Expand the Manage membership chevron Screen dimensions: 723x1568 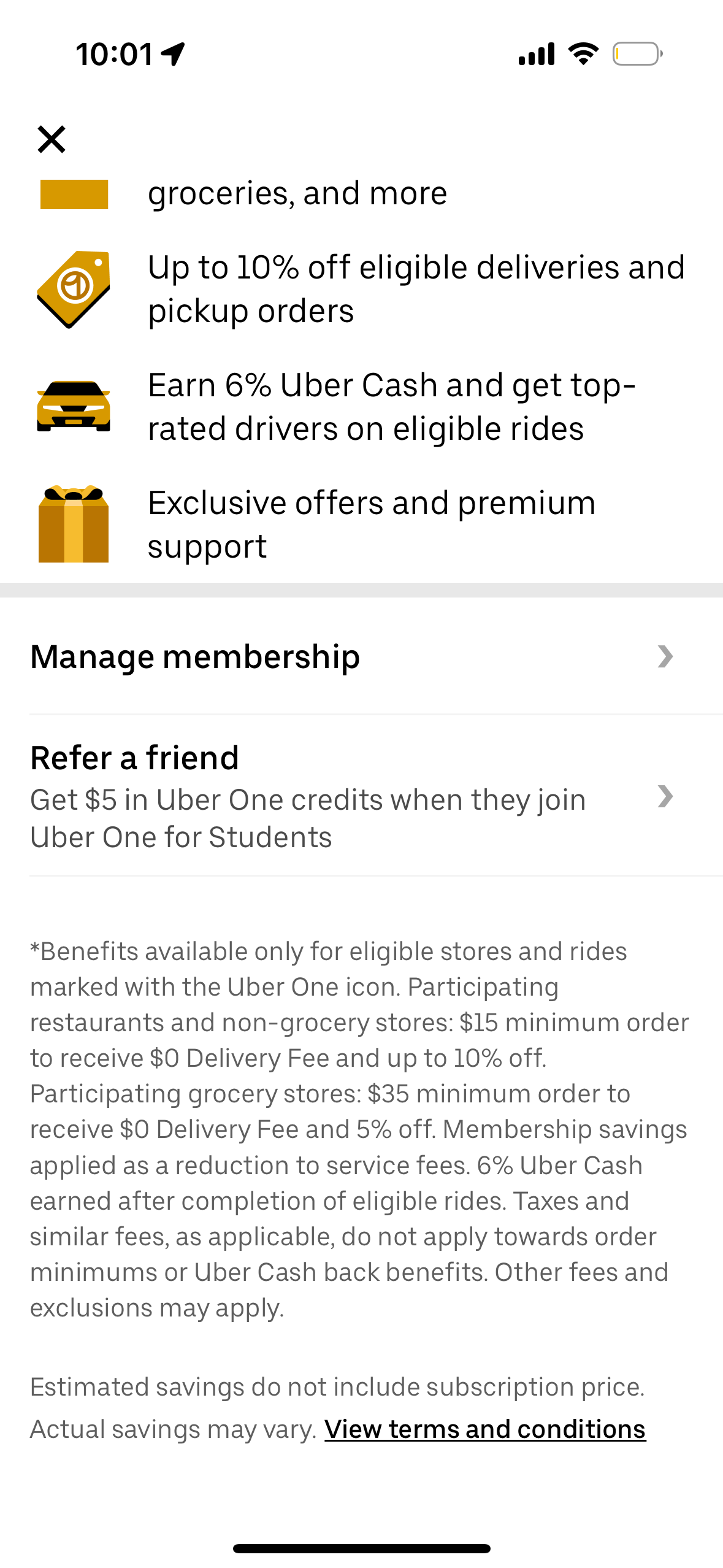[666, 656]
